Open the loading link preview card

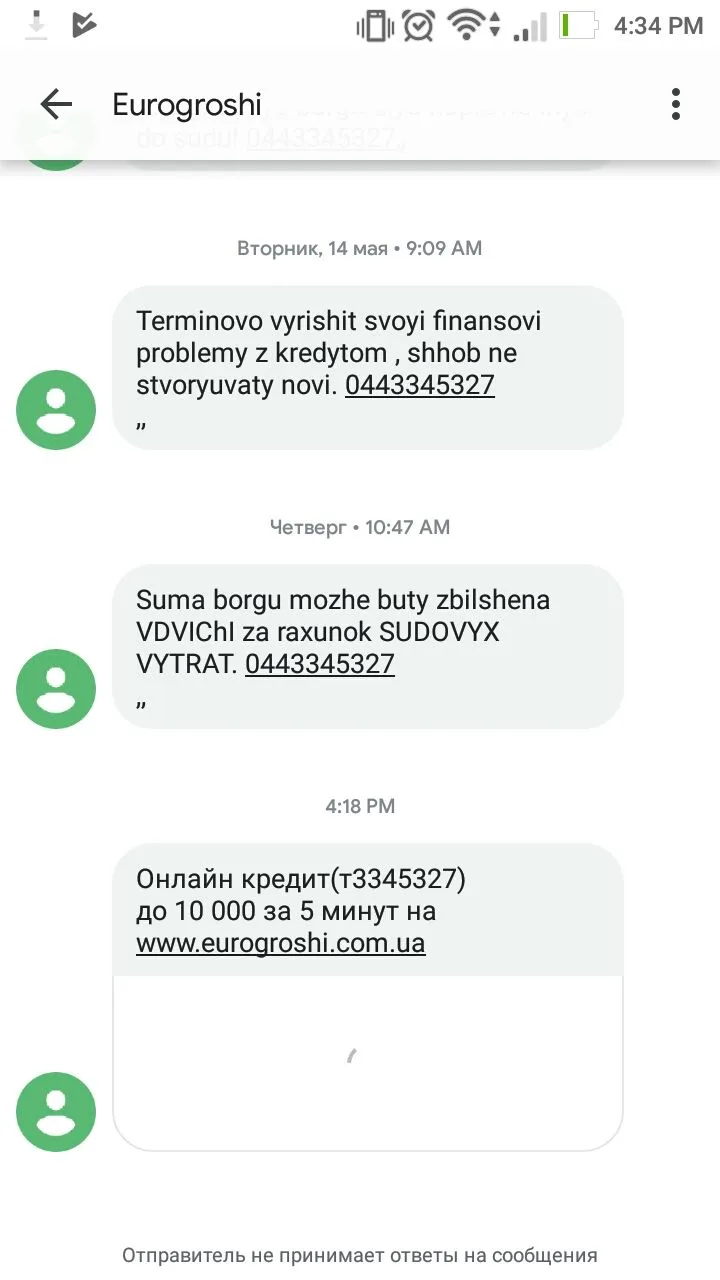click(x=367, y=1062)
